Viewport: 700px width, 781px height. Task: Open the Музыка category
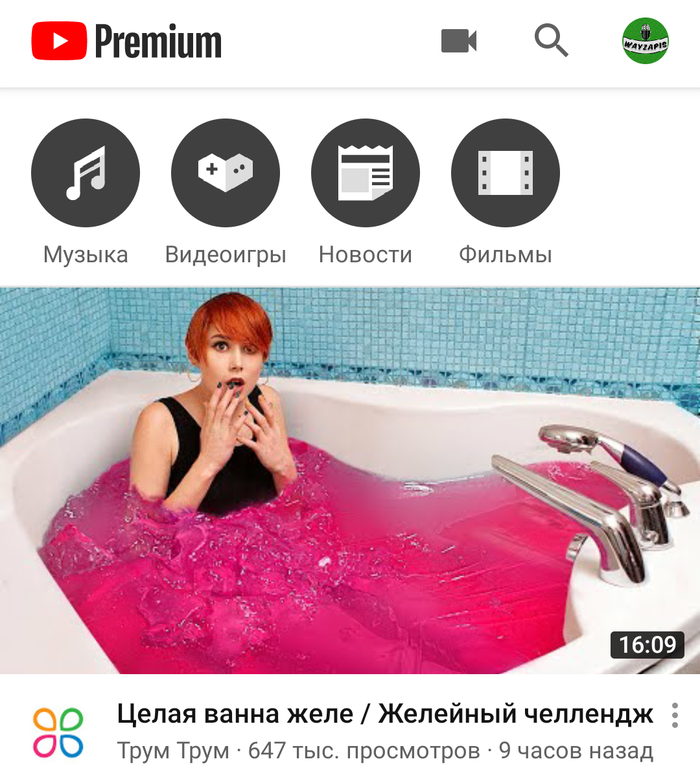click(x=85, y=173)
